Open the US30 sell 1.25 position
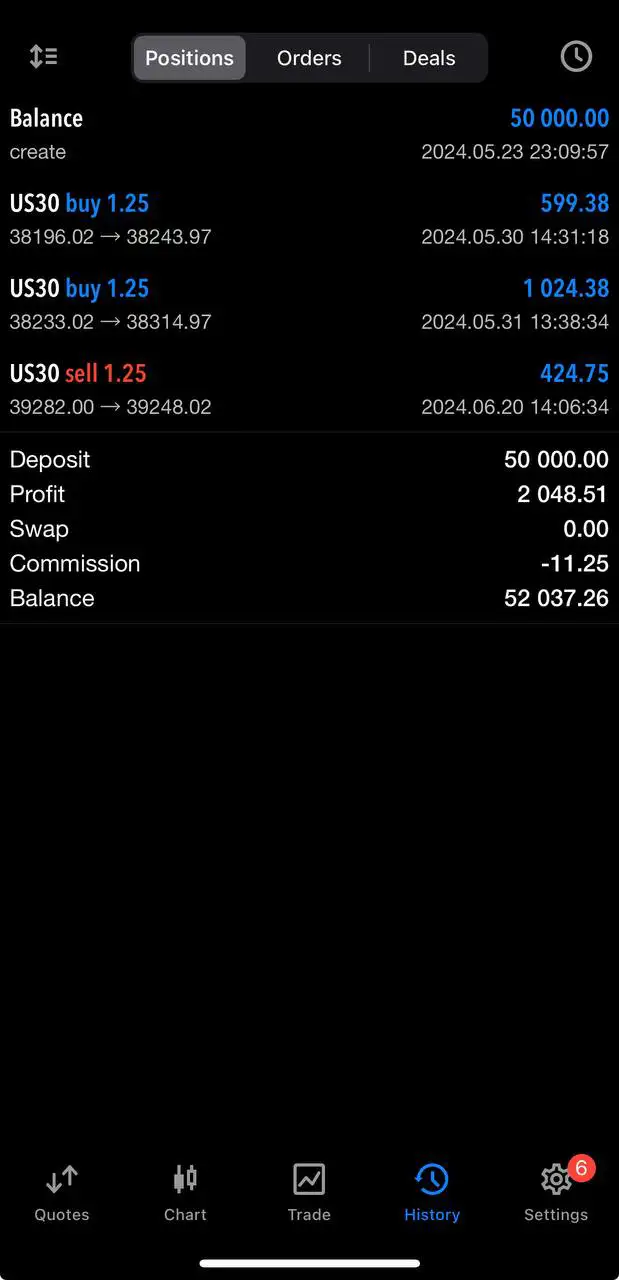Image resolution: width=619 pixels, height=1280 pixels. (x=309, y=389)
